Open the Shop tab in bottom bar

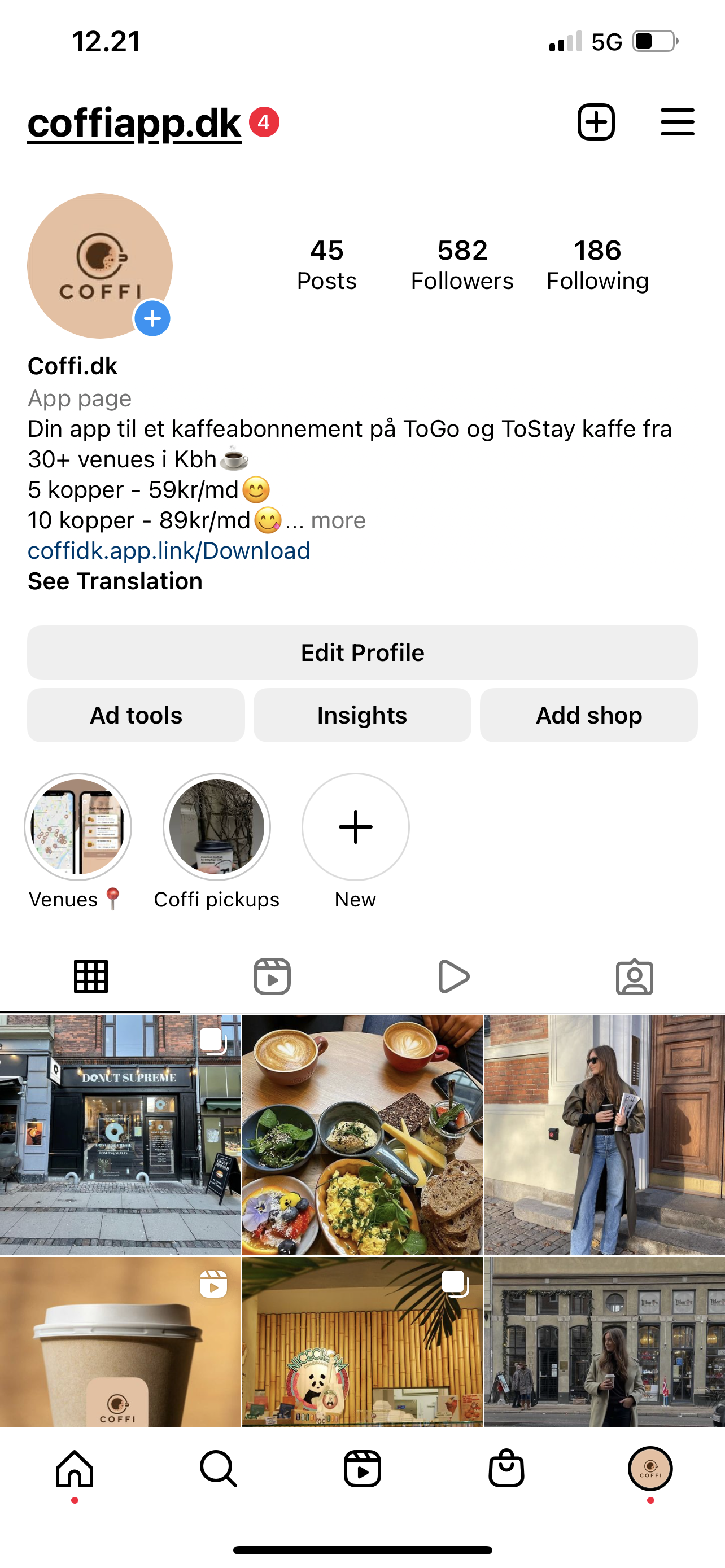pos(506,1469)
